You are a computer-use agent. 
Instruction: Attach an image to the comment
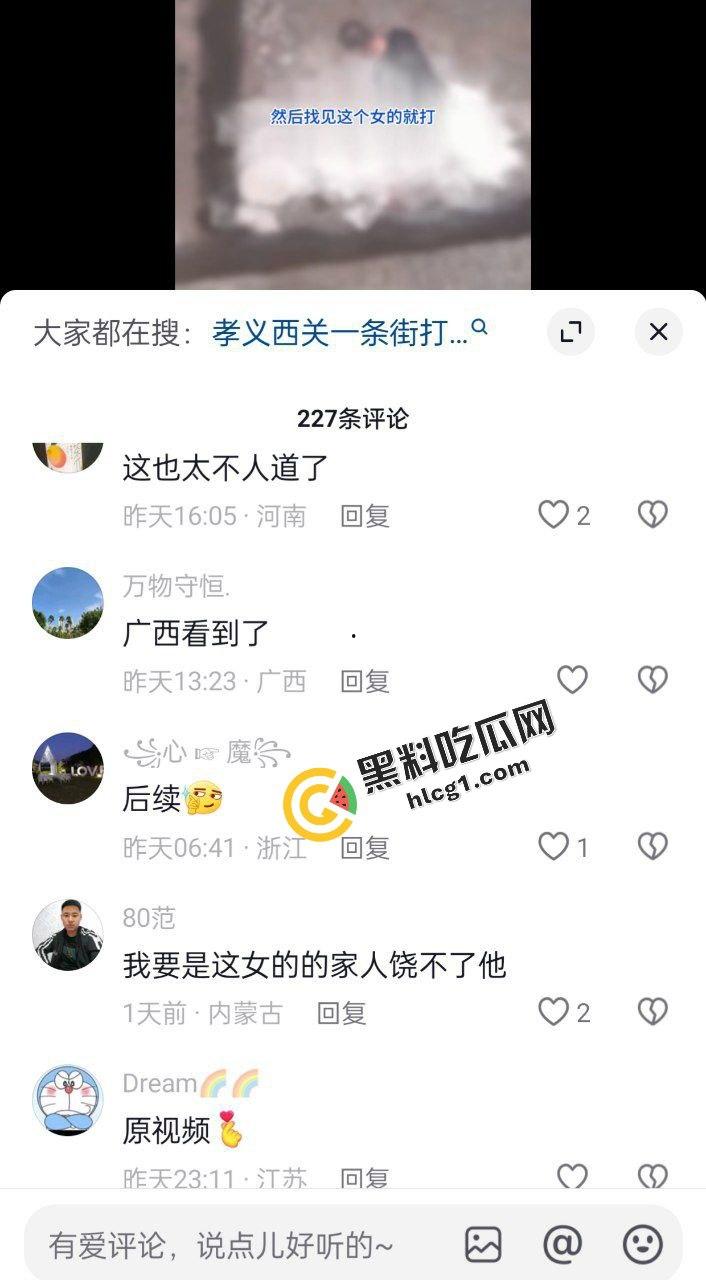tap(483, 1245)
